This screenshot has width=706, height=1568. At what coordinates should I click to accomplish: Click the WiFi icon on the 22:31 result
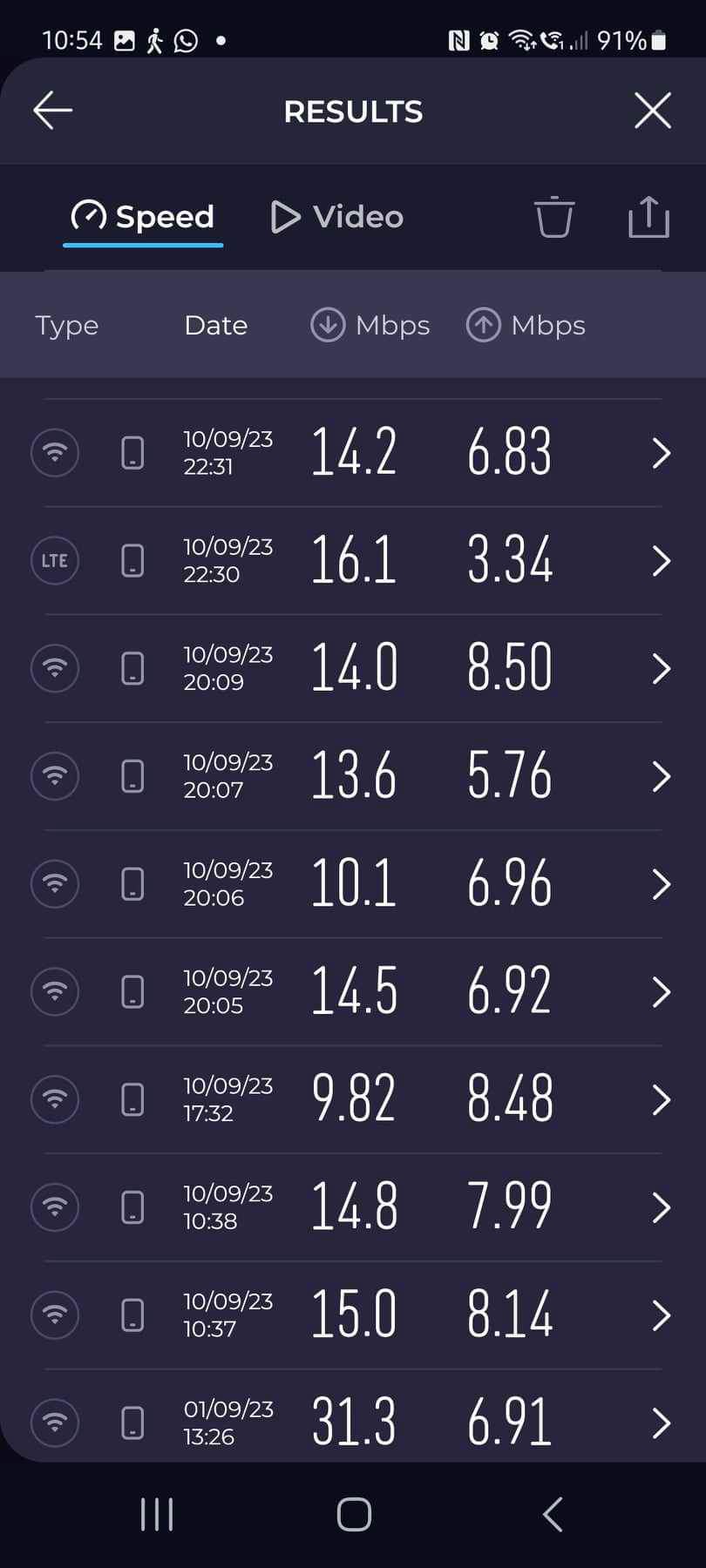click(54, 452)
